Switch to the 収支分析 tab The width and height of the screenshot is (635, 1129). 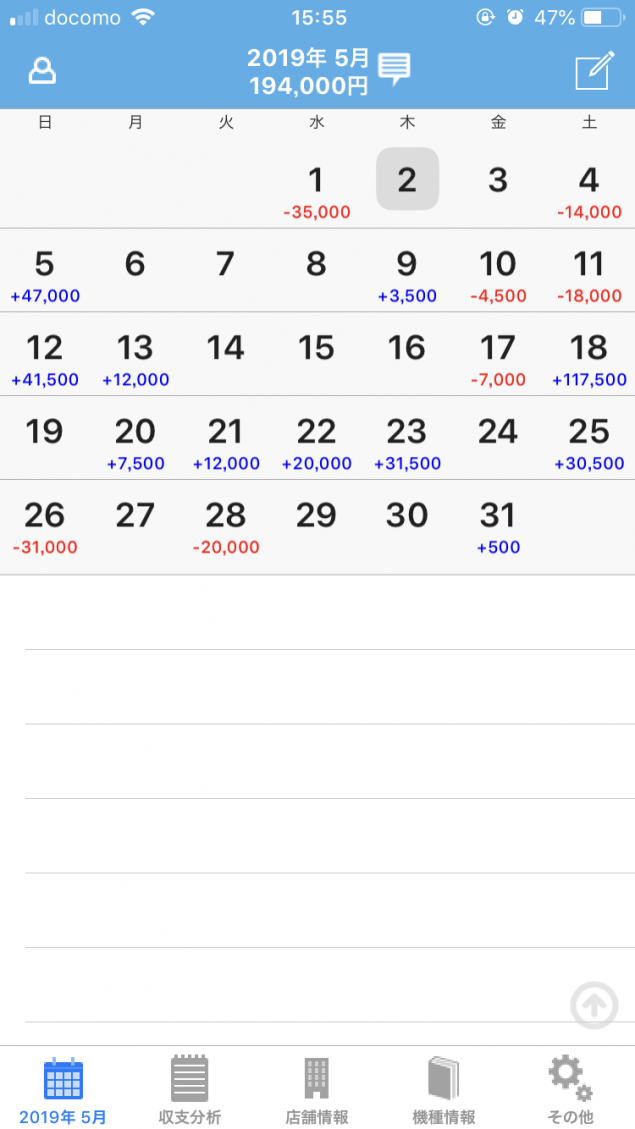(x=190, y=1089)
